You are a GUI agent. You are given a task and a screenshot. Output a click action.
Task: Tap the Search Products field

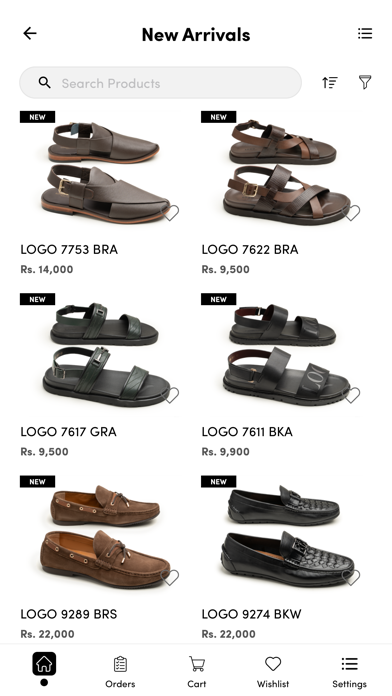click(160, 83)
